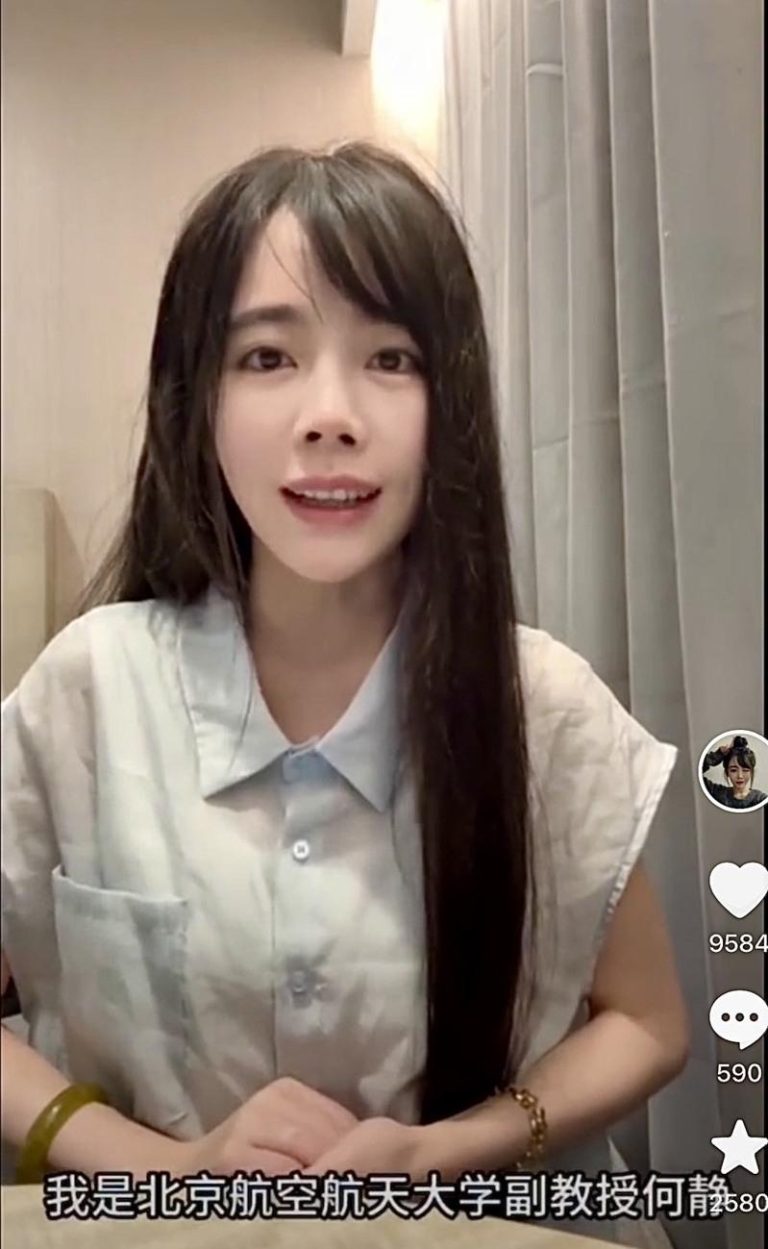Screen dimensions: 768x1249
Task: Add this video to favorites with the star
Action: tap(739, 1147)
